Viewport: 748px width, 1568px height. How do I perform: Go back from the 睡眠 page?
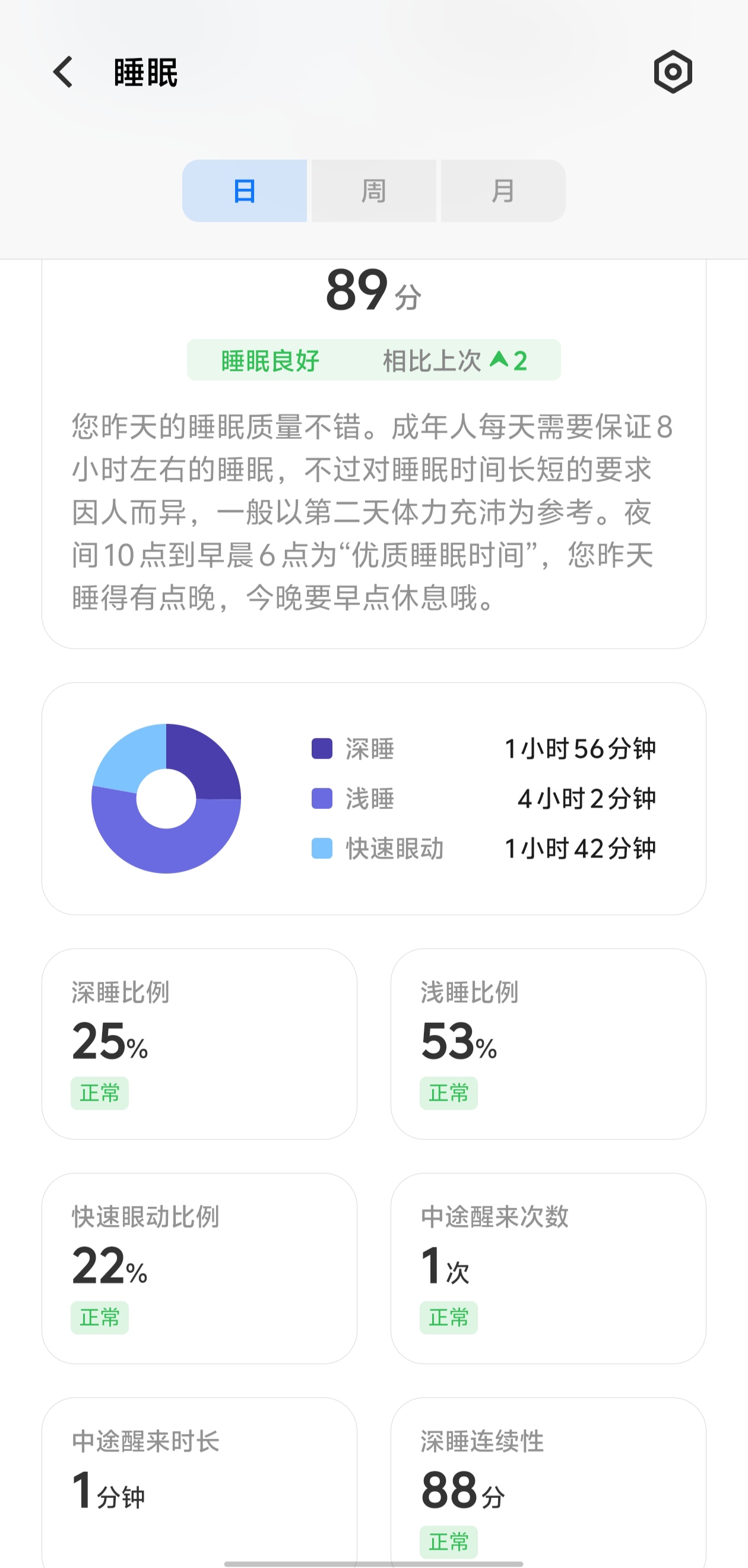pos(64,72)
